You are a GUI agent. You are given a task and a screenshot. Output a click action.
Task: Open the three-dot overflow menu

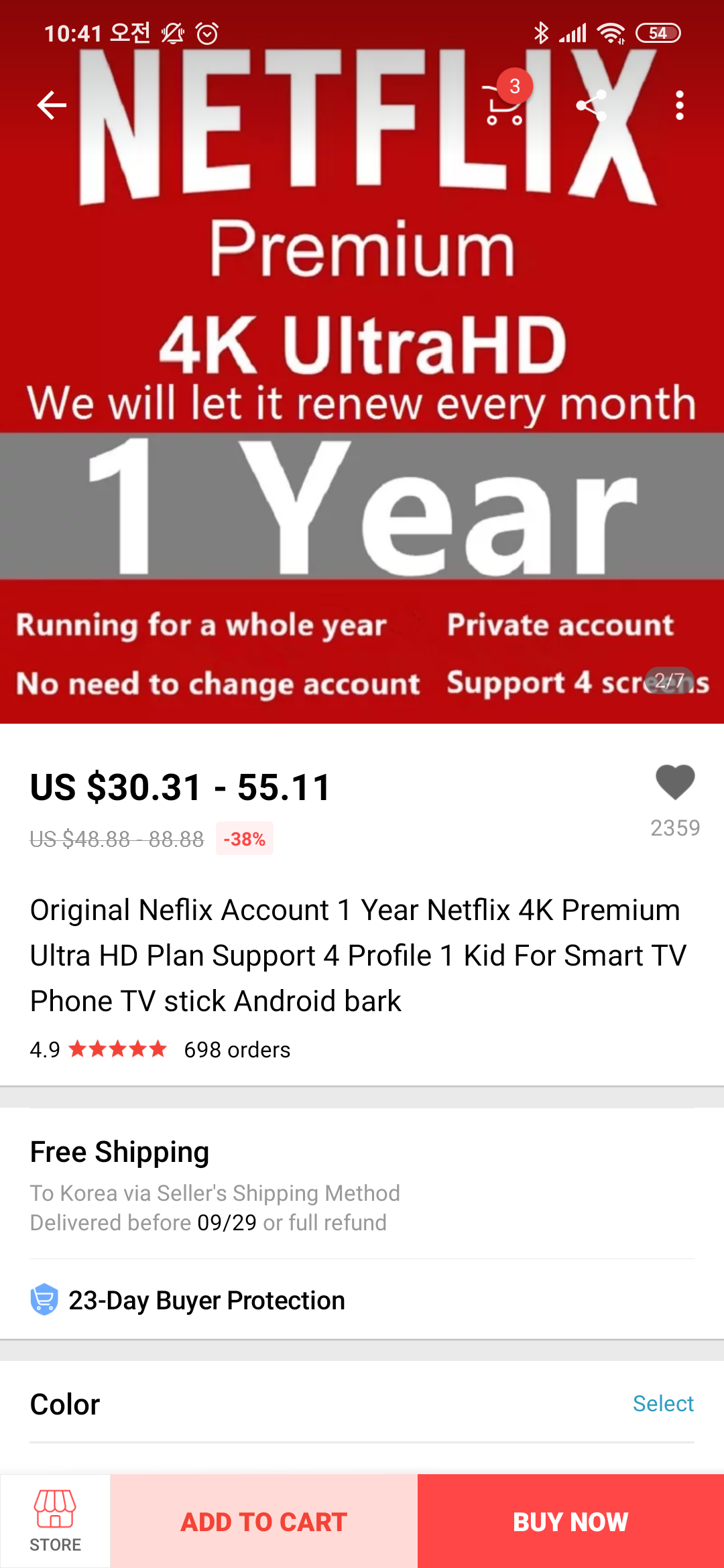[680, 105]
